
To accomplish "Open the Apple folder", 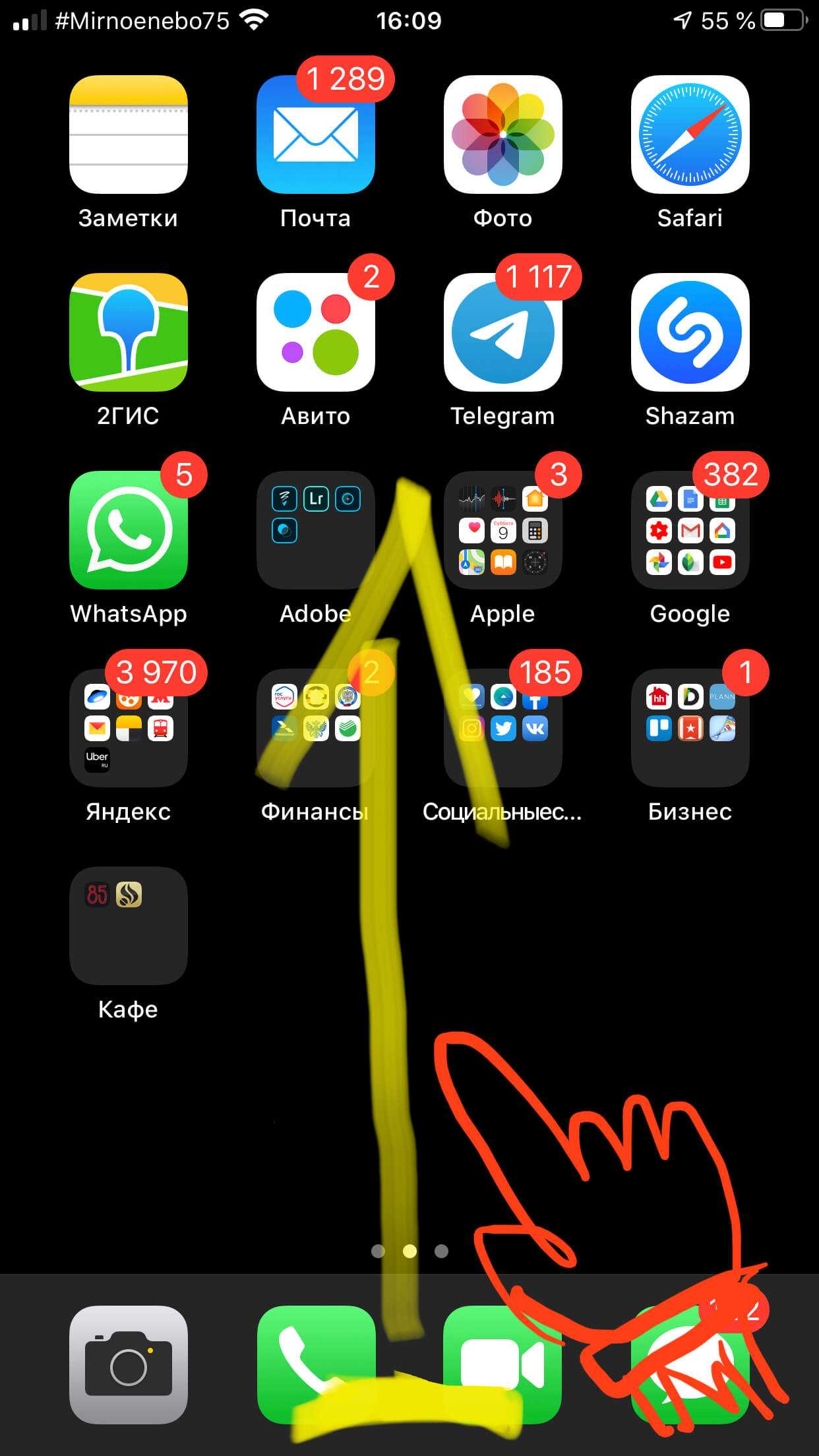I will [503, 530].
